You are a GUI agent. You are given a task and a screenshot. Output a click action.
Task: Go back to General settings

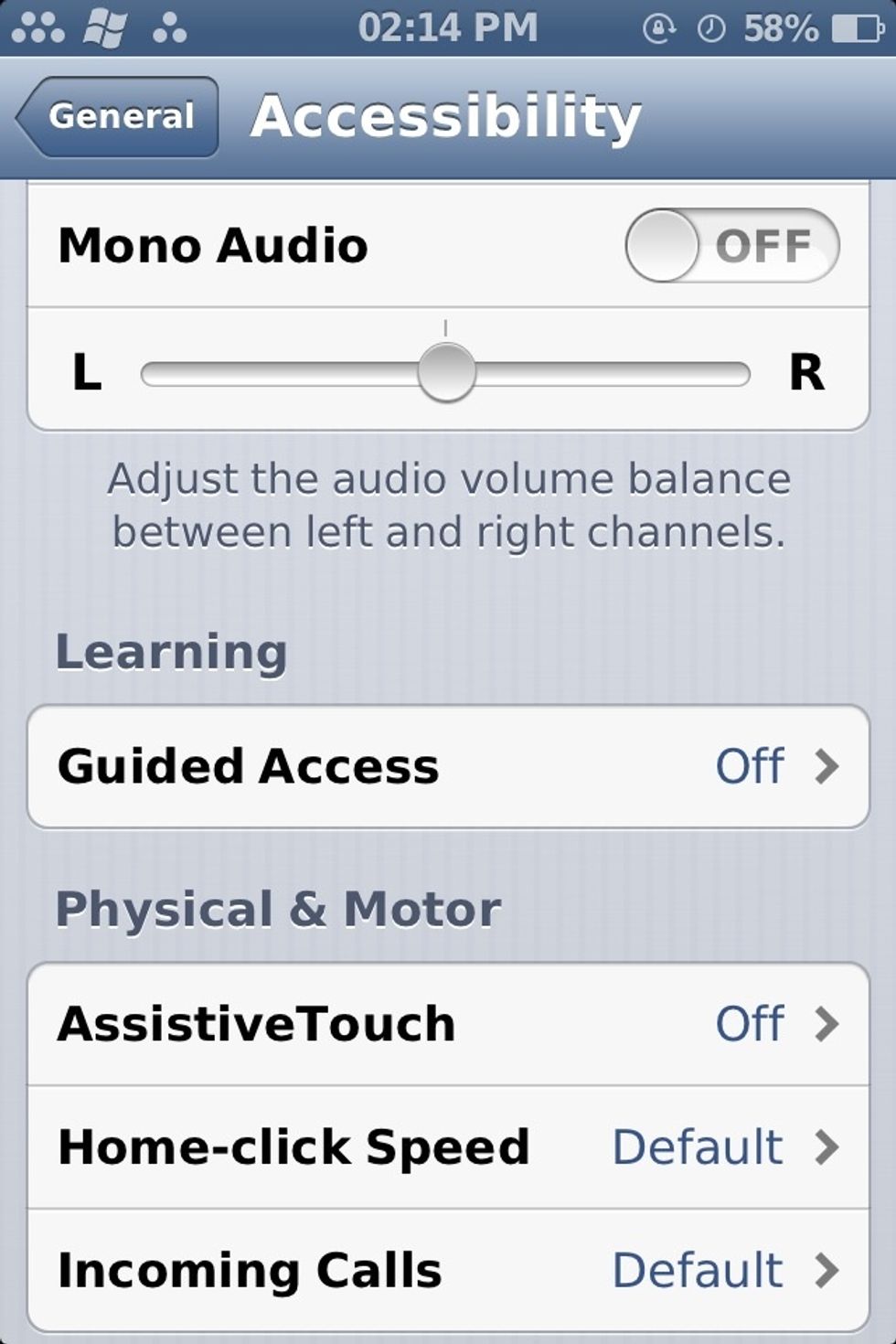click(x=119, y=117)
